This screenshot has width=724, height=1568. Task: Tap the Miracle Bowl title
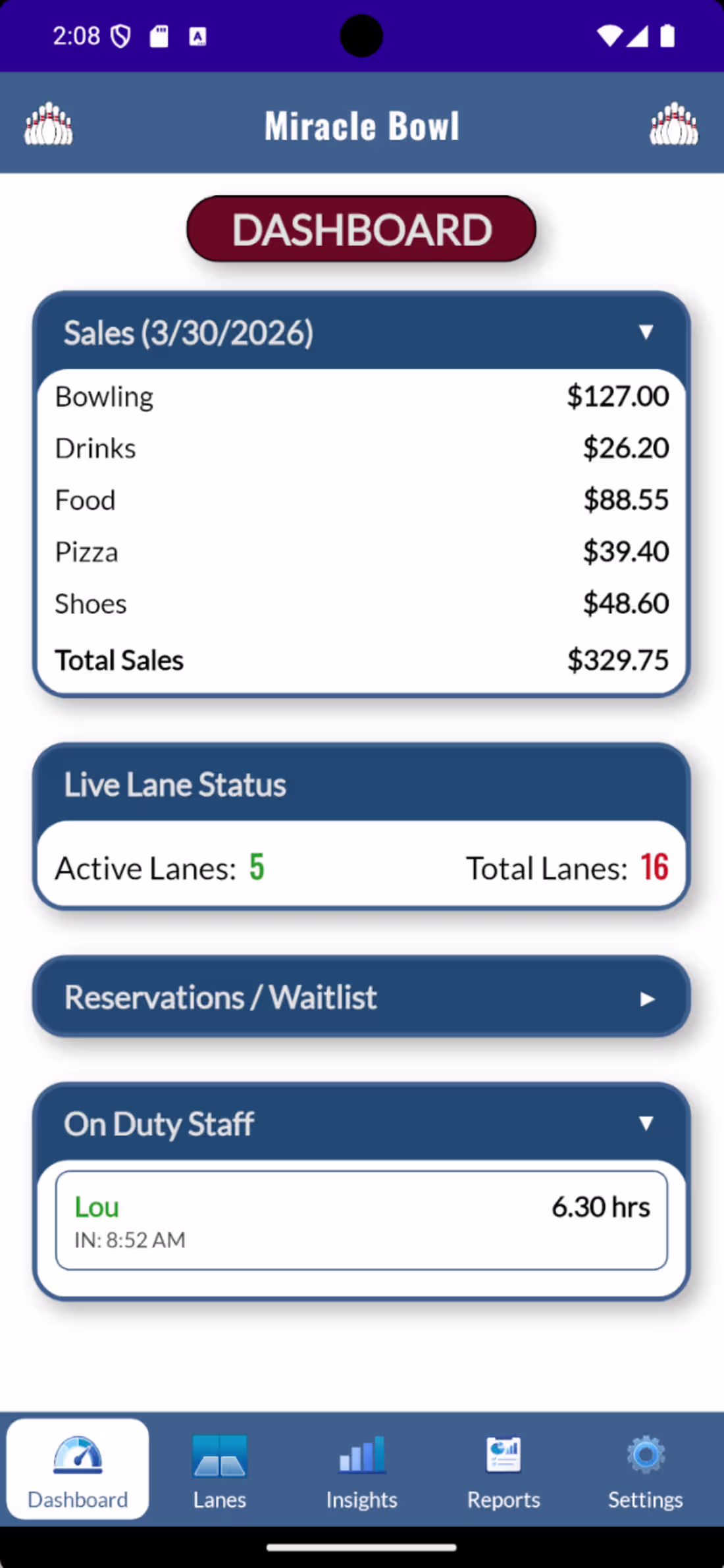point(361,125)
